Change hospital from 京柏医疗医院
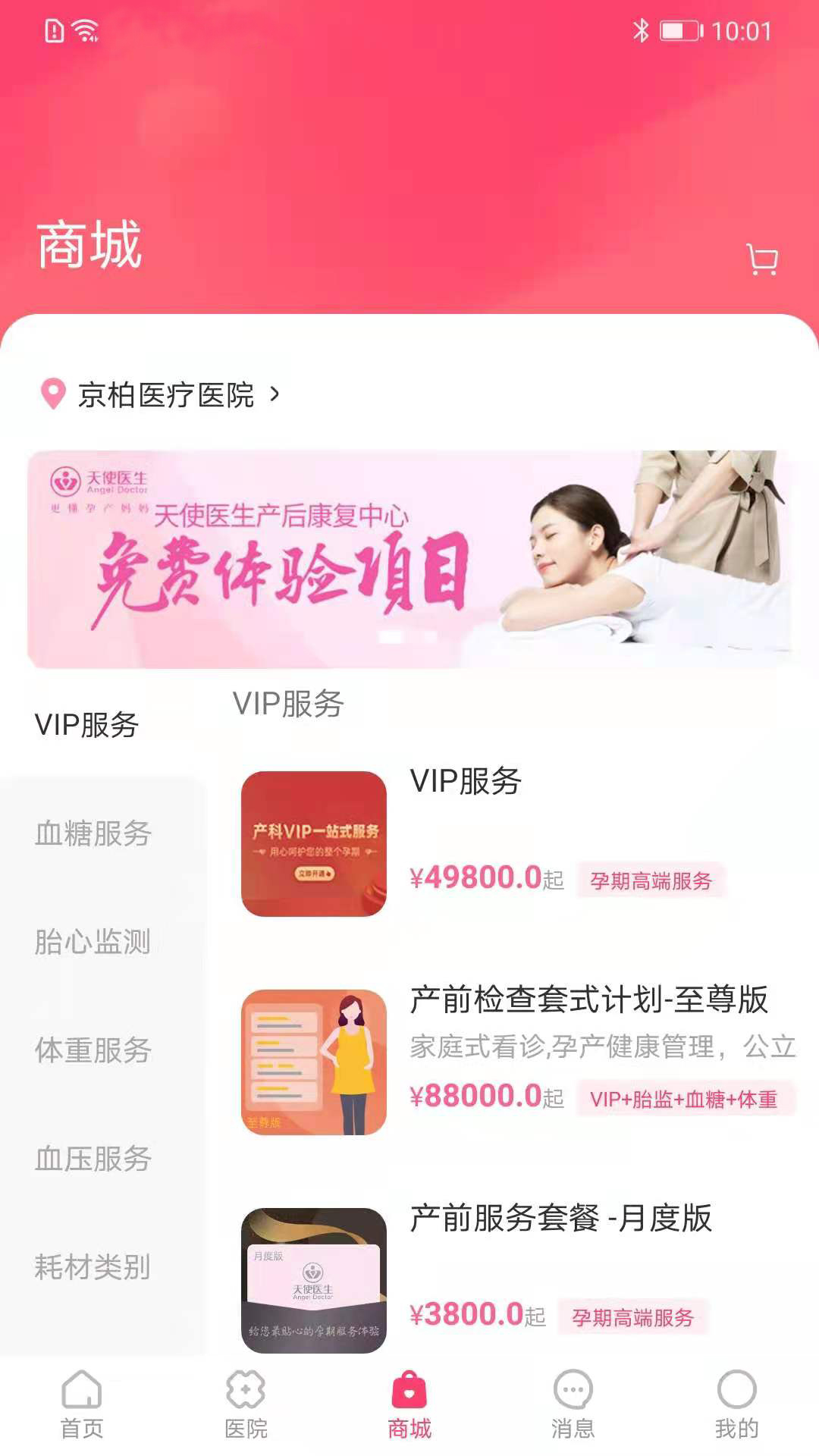This screenshot has height=1456, width=819. coord(160,395)
